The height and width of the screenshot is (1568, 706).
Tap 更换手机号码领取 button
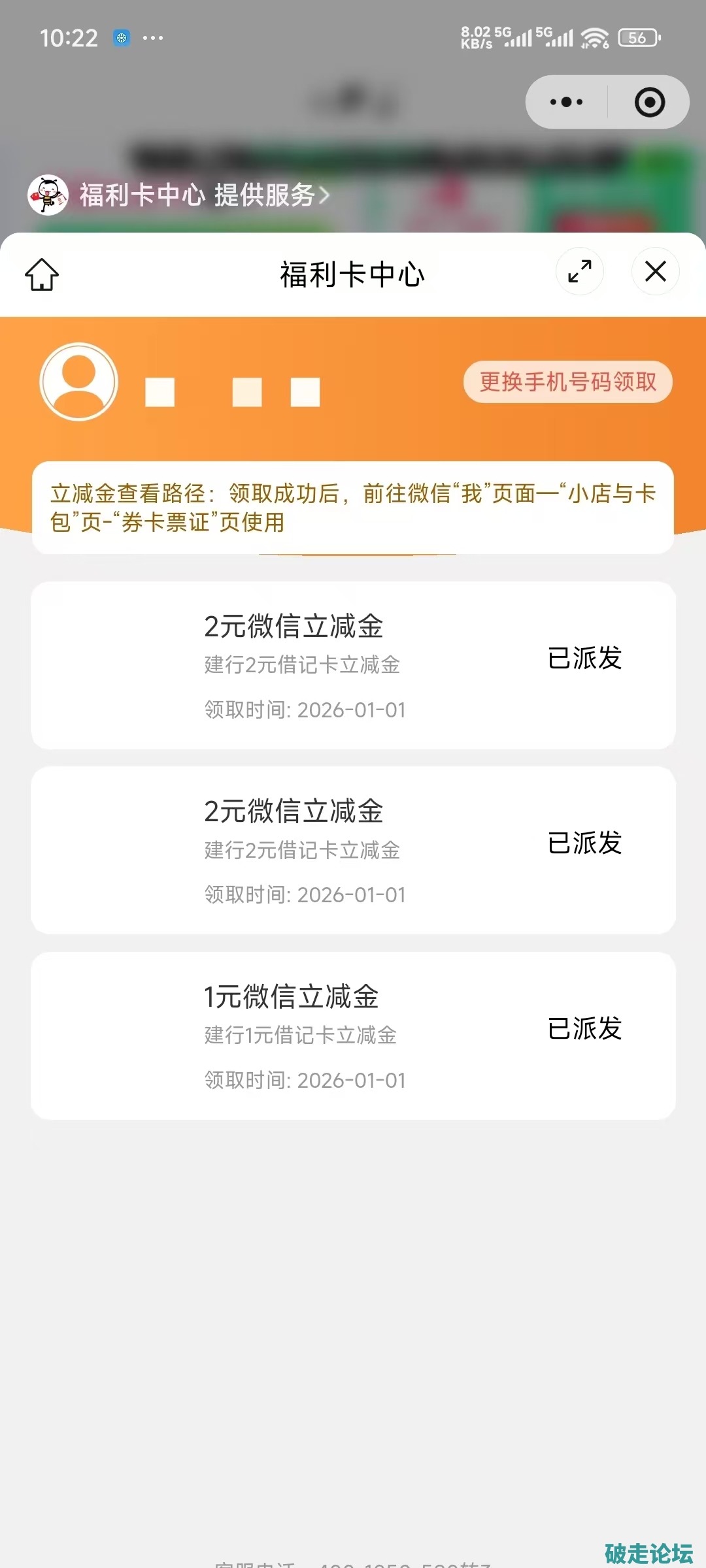click(x=567, y=382)
